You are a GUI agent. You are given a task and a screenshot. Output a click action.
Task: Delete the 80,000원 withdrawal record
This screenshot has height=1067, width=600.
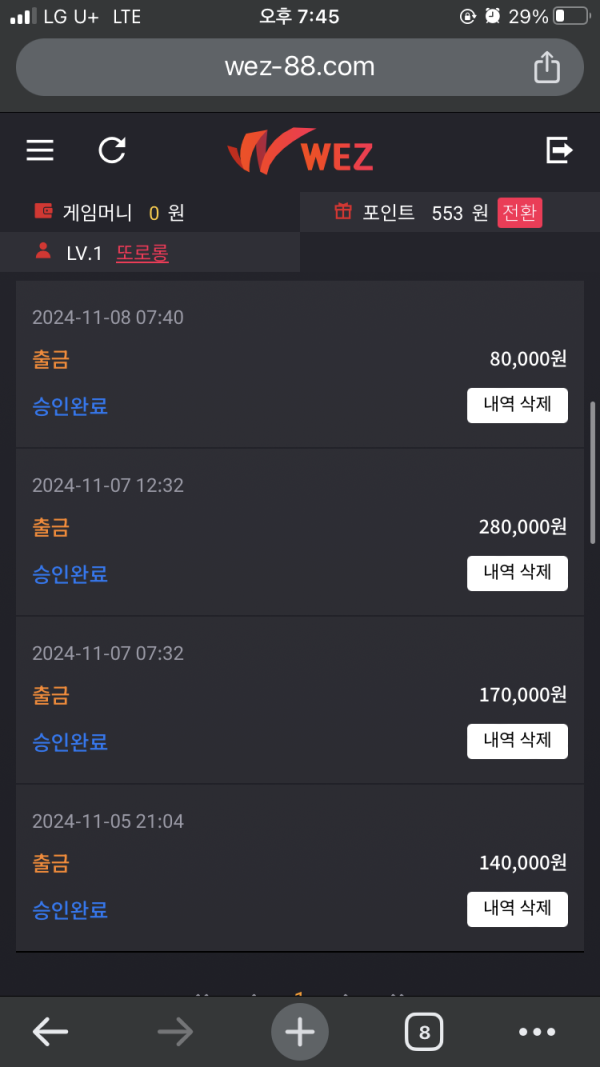(x=517, y=406)
